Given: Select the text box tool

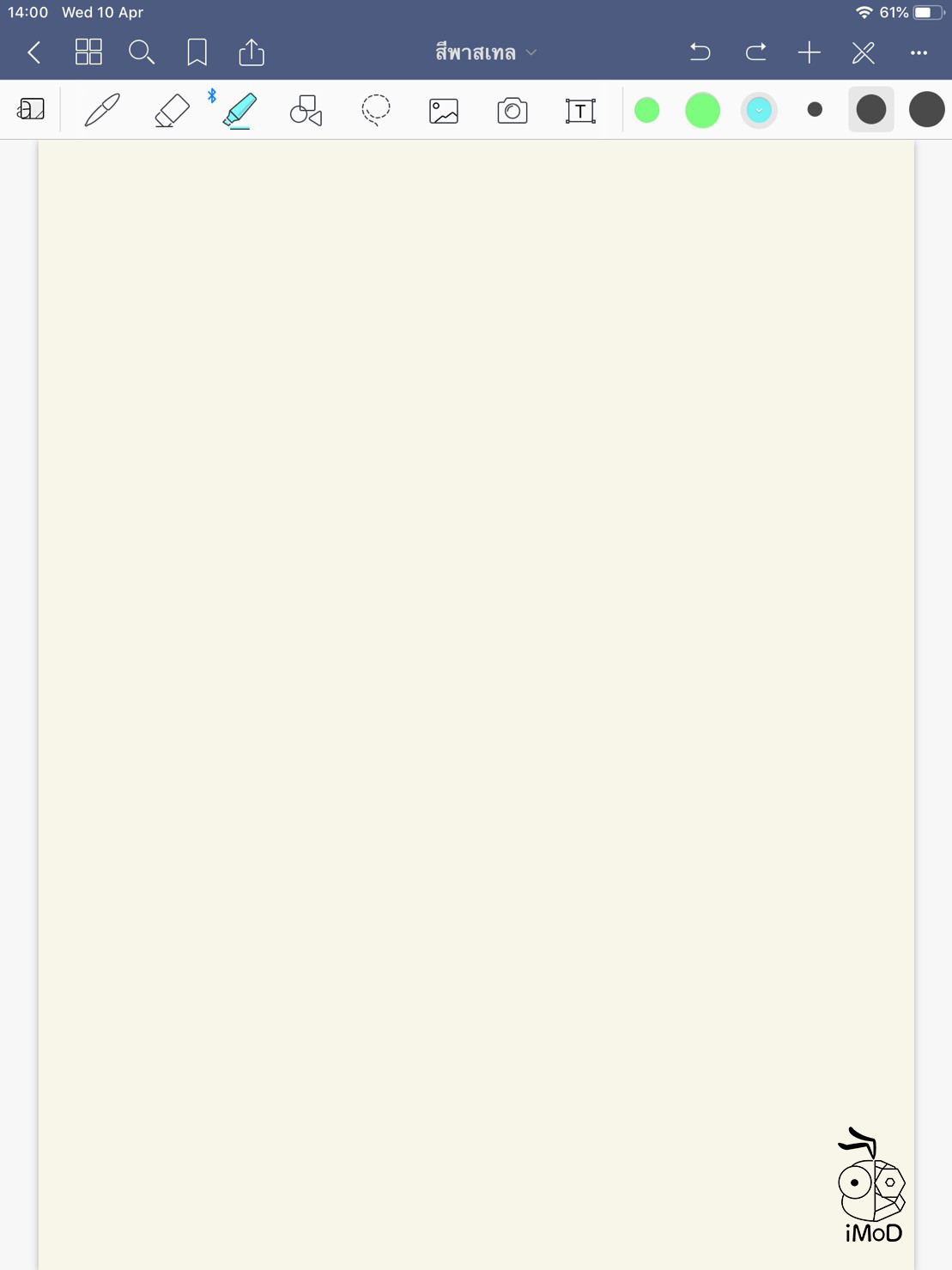Looking at the screenshot, I should [580, 111].
